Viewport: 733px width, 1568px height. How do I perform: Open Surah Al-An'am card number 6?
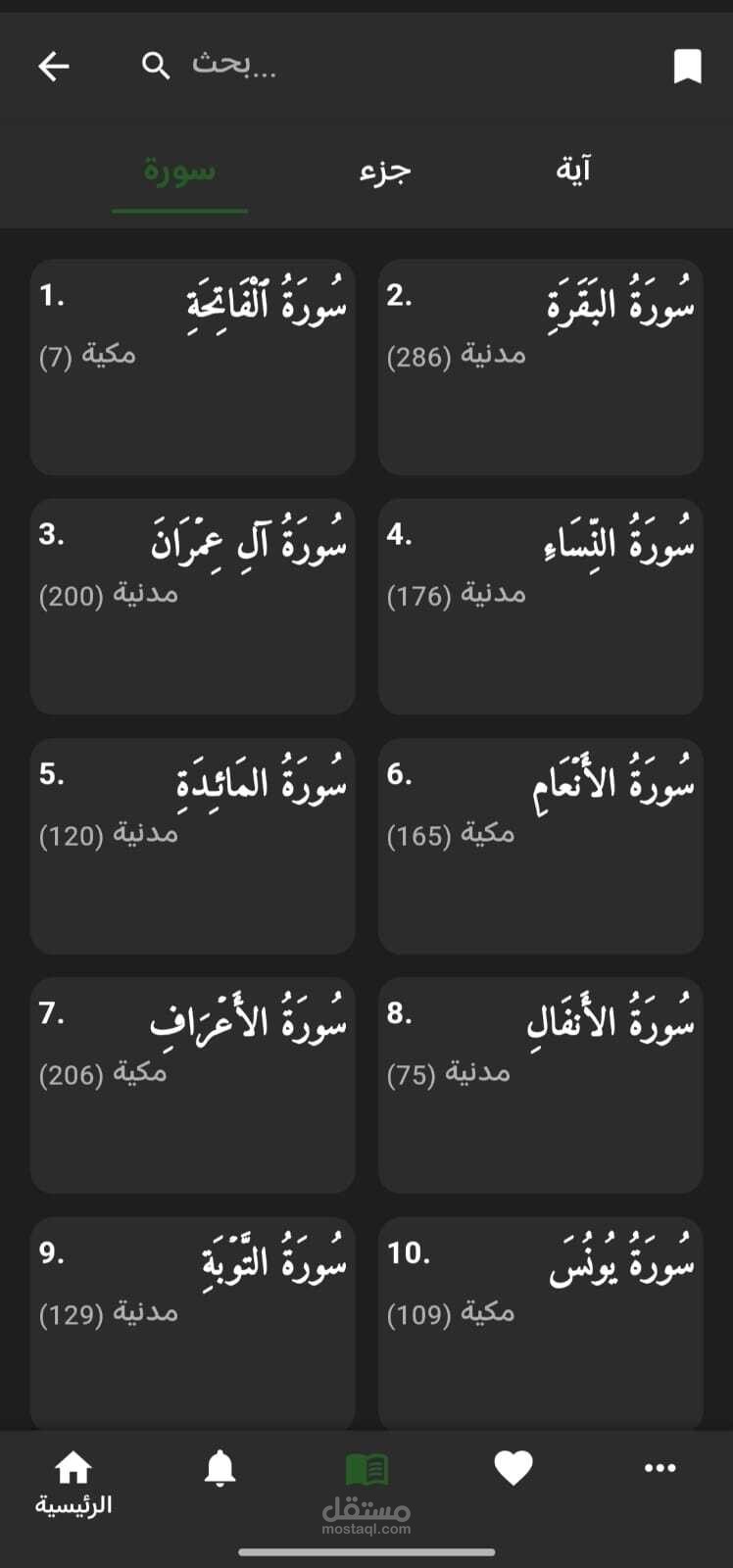[x=540, y=846]
